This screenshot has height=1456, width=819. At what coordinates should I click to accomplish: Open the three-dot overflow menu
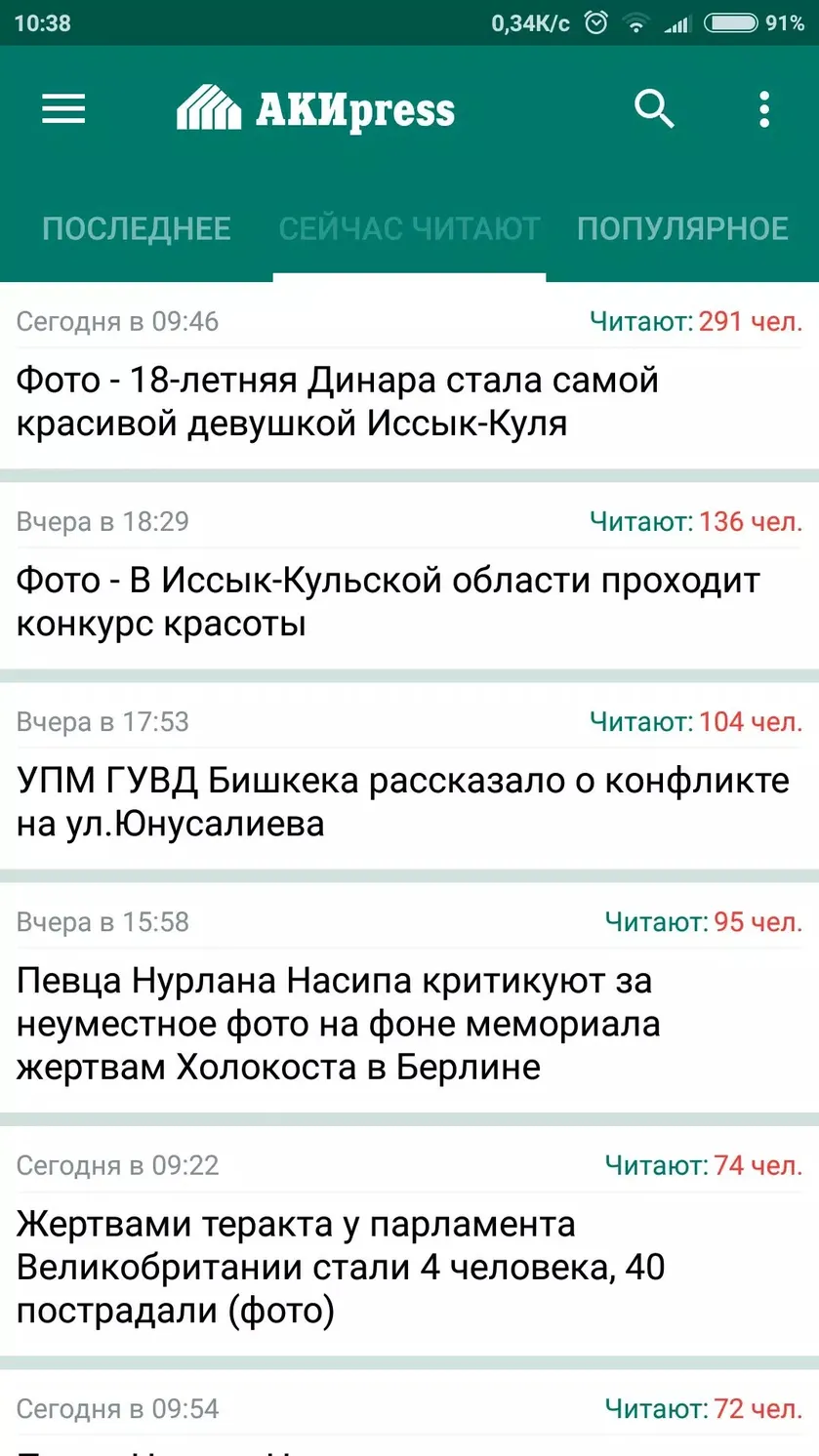(764, 109)
